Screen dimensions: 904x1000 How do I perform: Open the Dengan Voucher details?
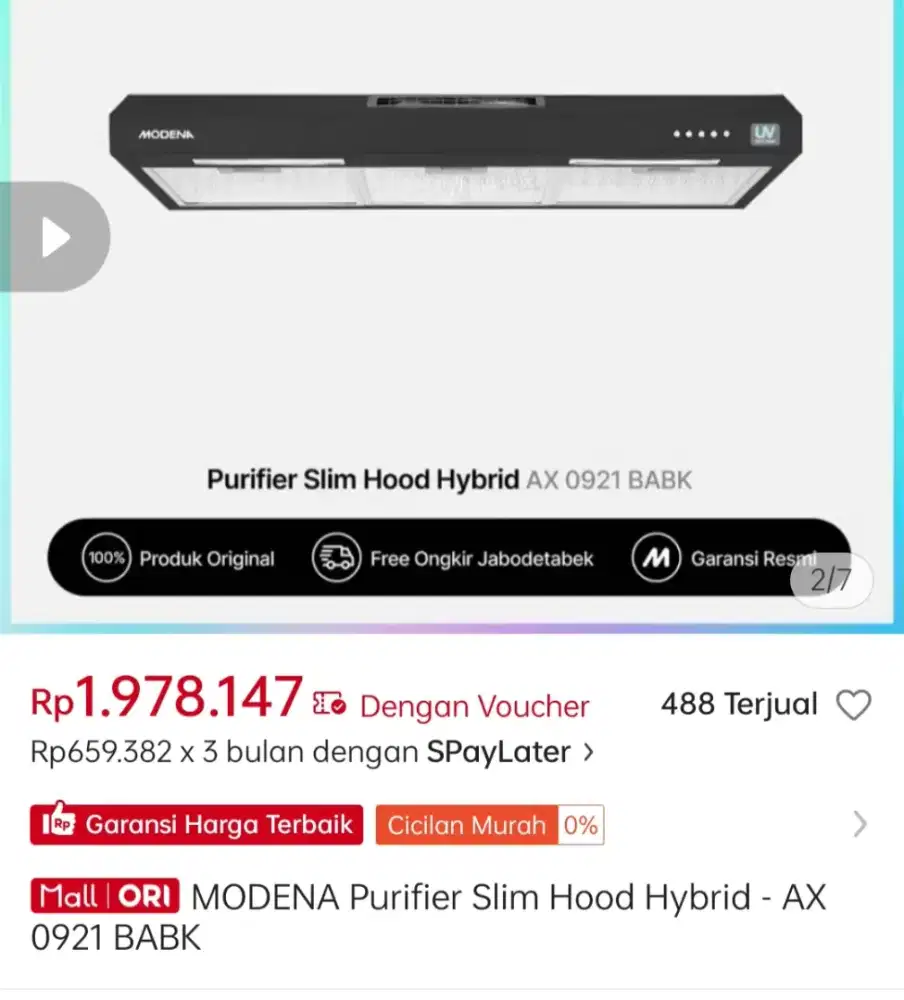coord(473,706)
